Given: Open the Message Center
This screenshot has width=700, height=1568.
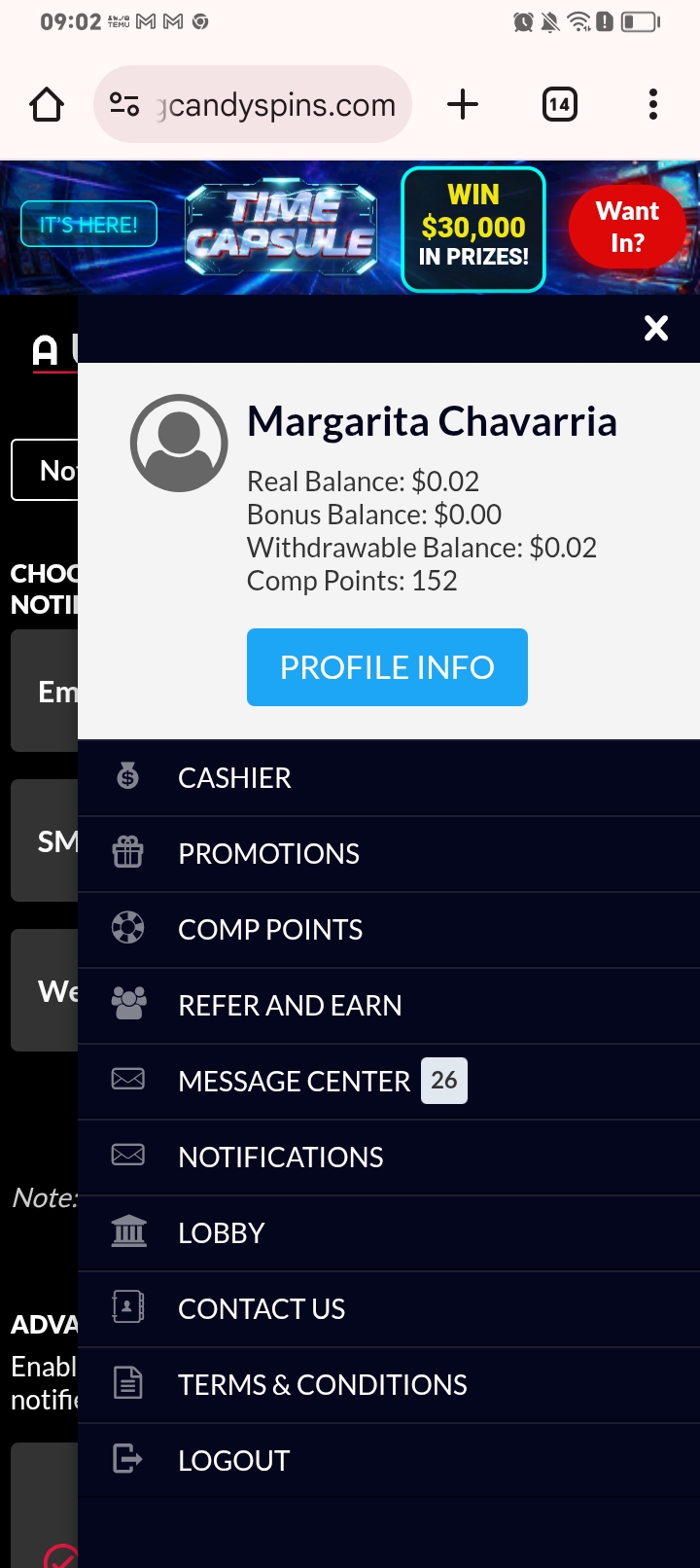Looking at the screenshot, I should point(295,1082).
